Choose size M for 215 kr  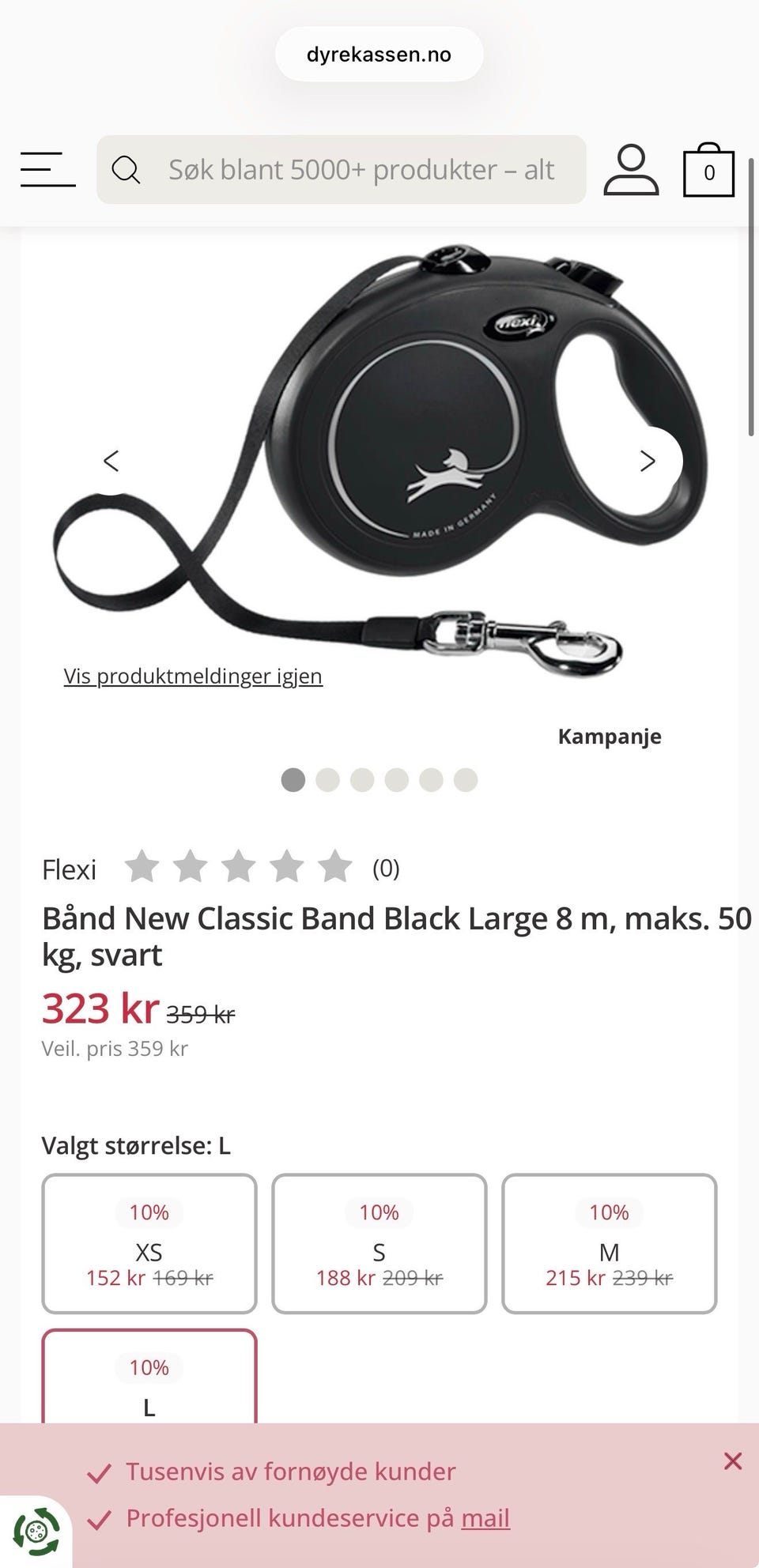(610, 1244)
